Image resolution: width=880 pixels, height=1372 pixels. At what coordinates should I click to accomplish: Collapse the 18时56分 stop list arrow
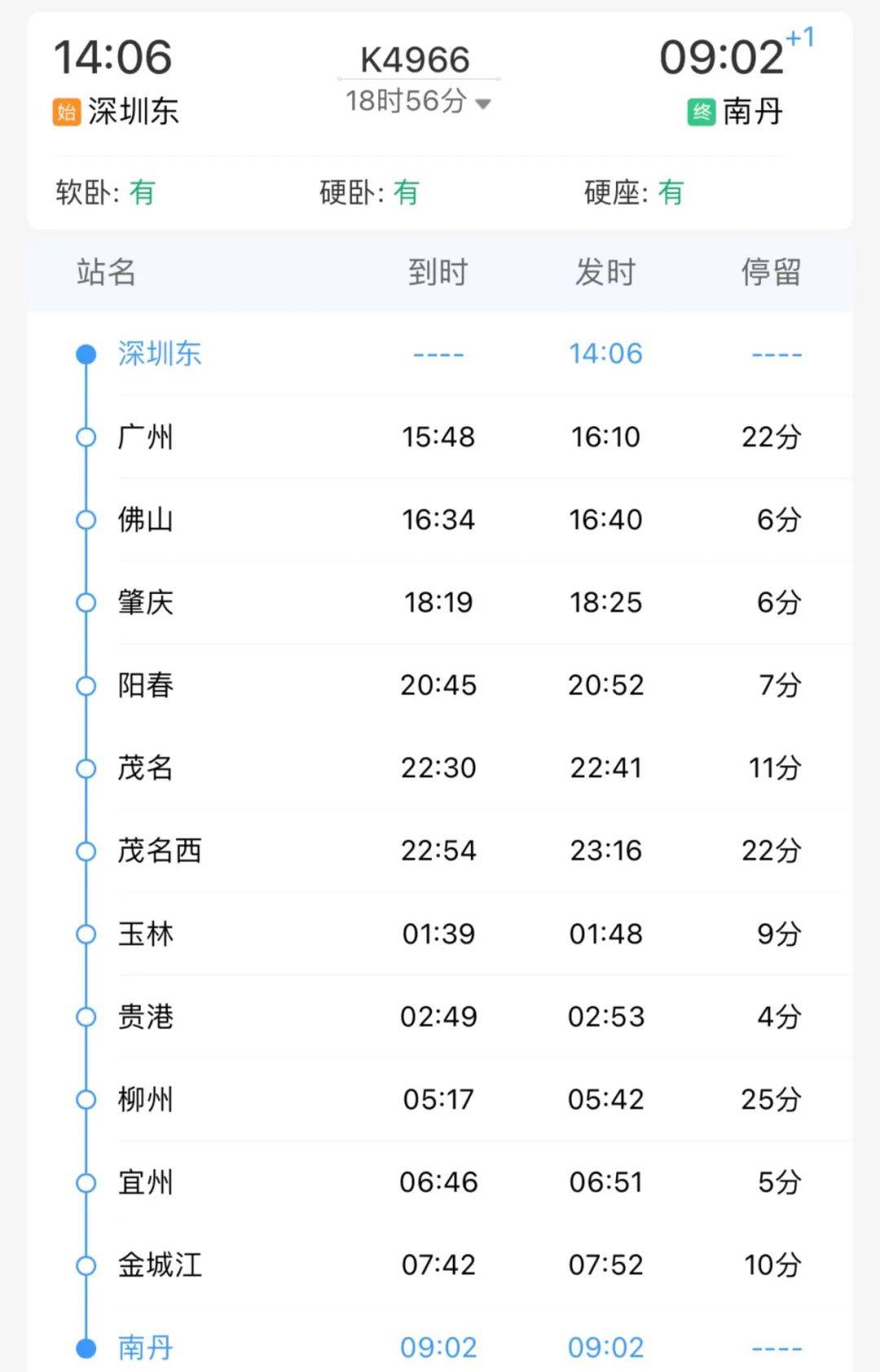pos(483,103)
